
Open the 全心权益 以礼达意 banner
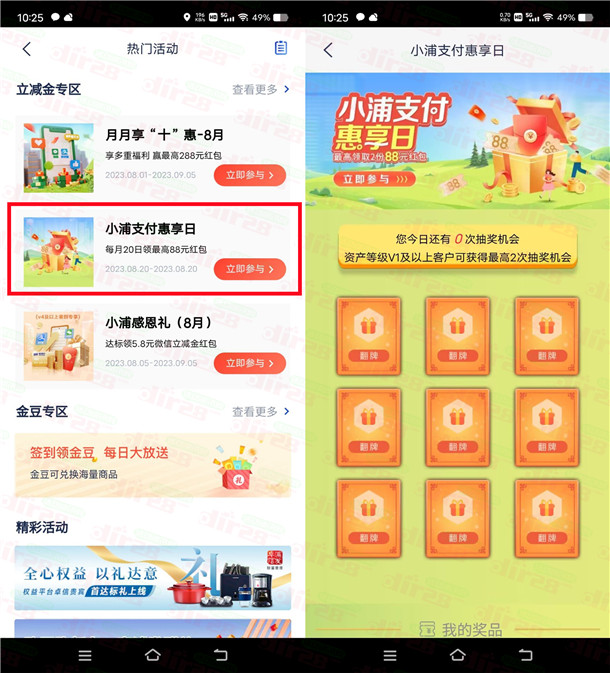(153, 577)
